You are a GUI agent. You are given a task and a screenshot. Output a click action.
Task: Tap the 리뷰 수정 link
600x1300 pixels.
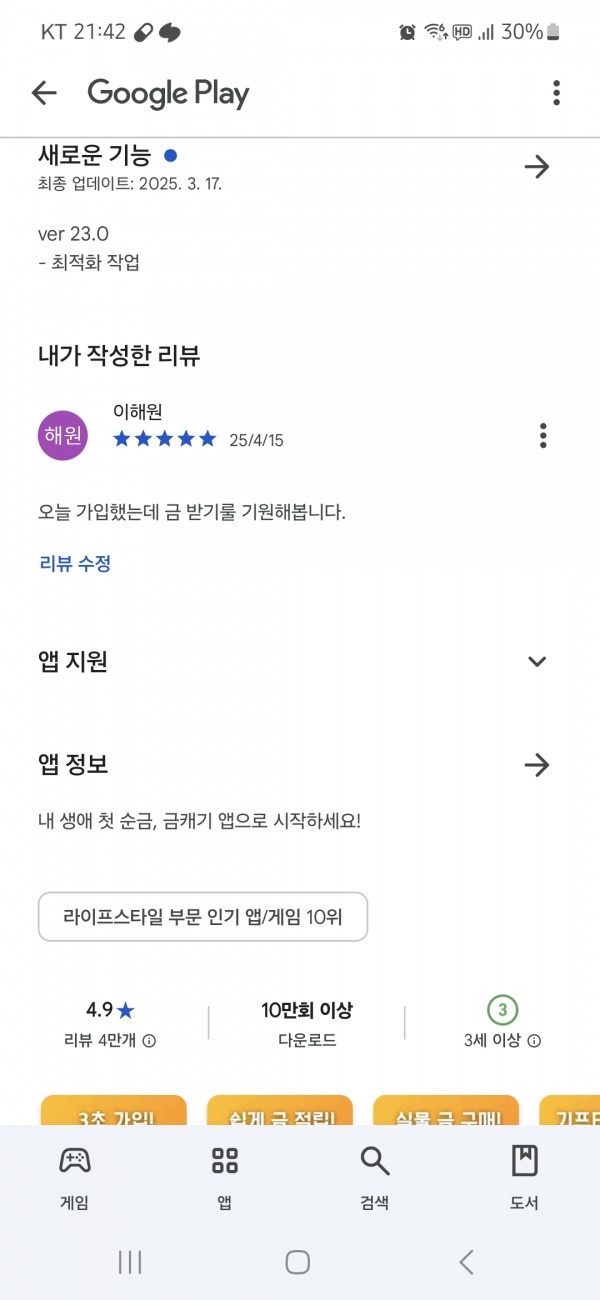(75, 563)
